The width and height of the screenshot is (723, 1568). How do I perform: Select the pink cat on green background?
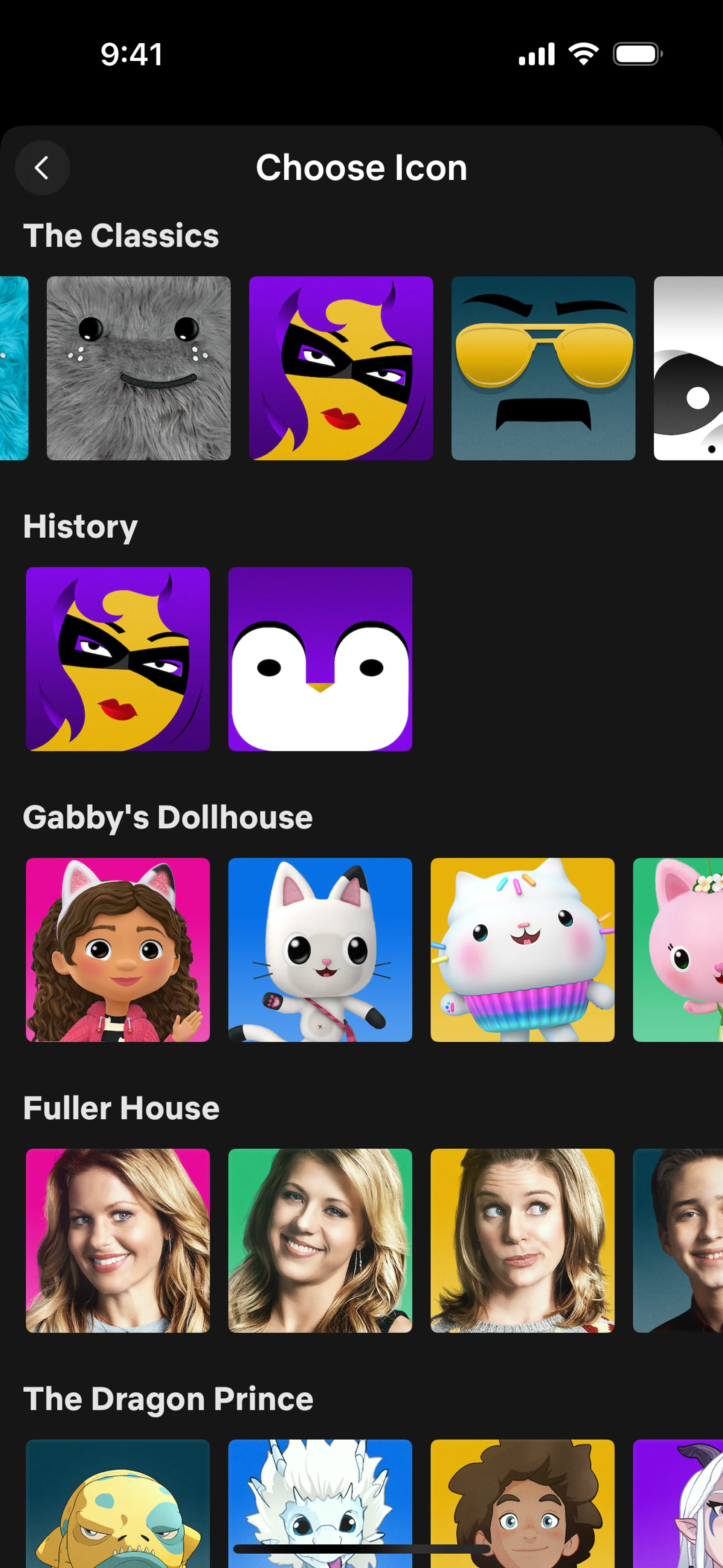point(678,949)
